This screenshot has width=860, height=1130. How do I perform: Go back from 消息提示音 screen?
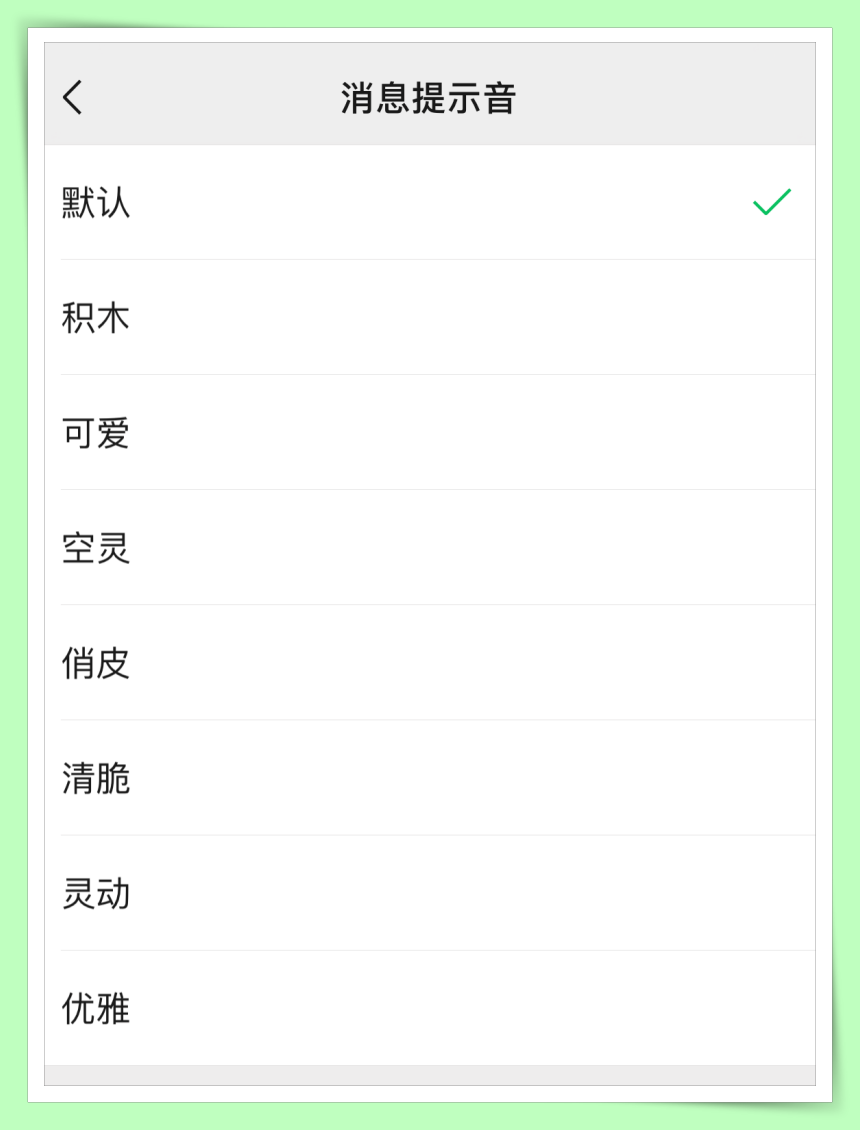click(x=73, y=98)
